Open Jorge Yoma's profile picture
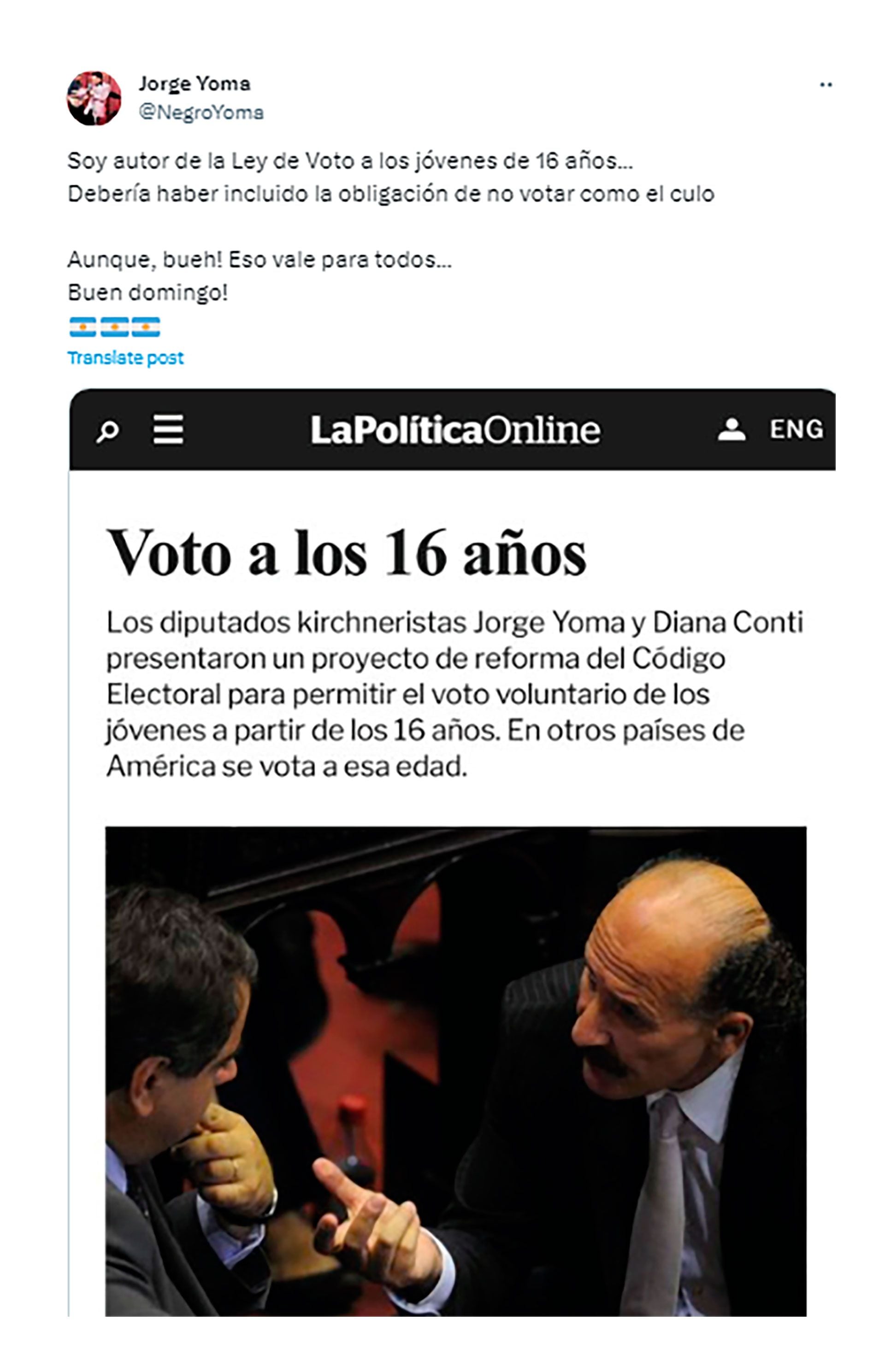885x1372 pixels. (94, 98)
